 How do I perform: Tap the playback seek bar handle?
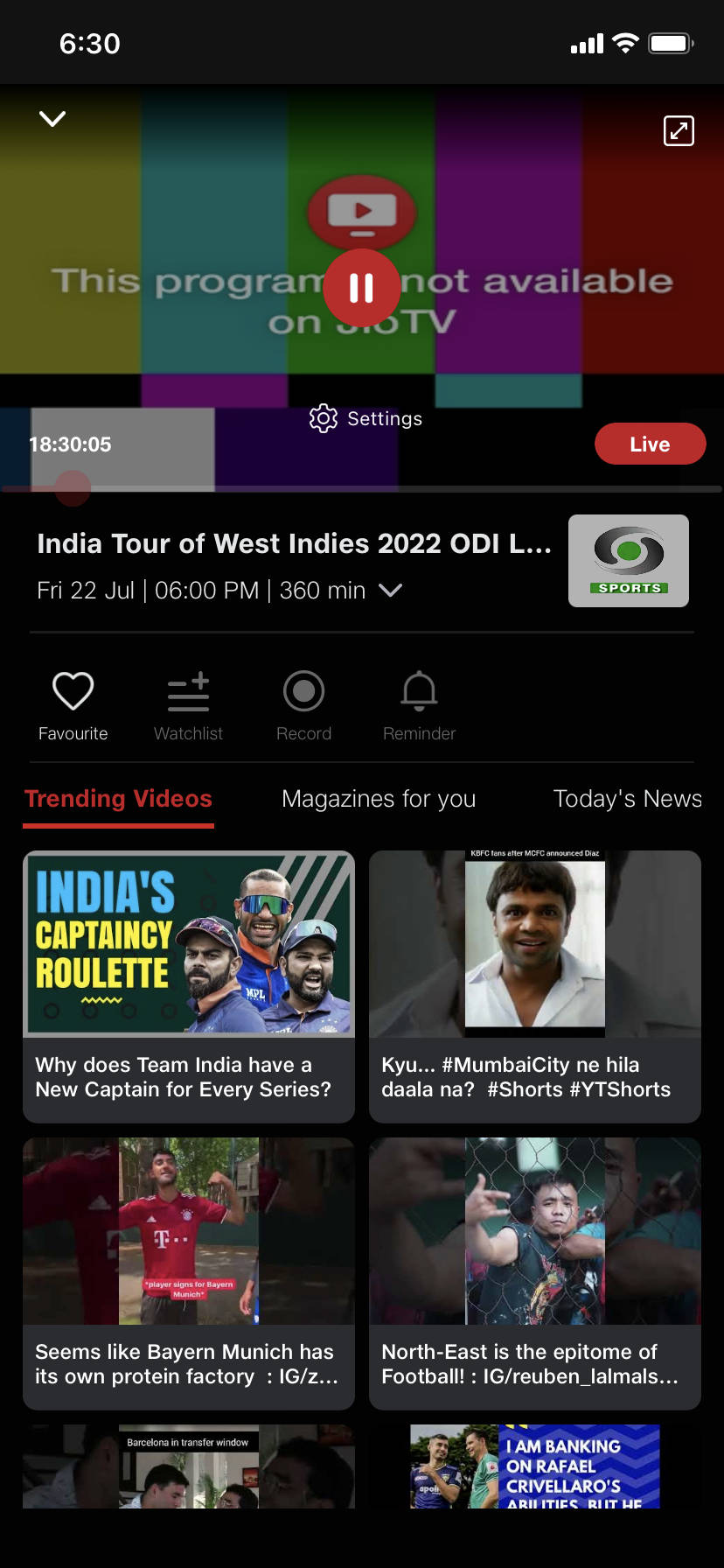(73, 488)
